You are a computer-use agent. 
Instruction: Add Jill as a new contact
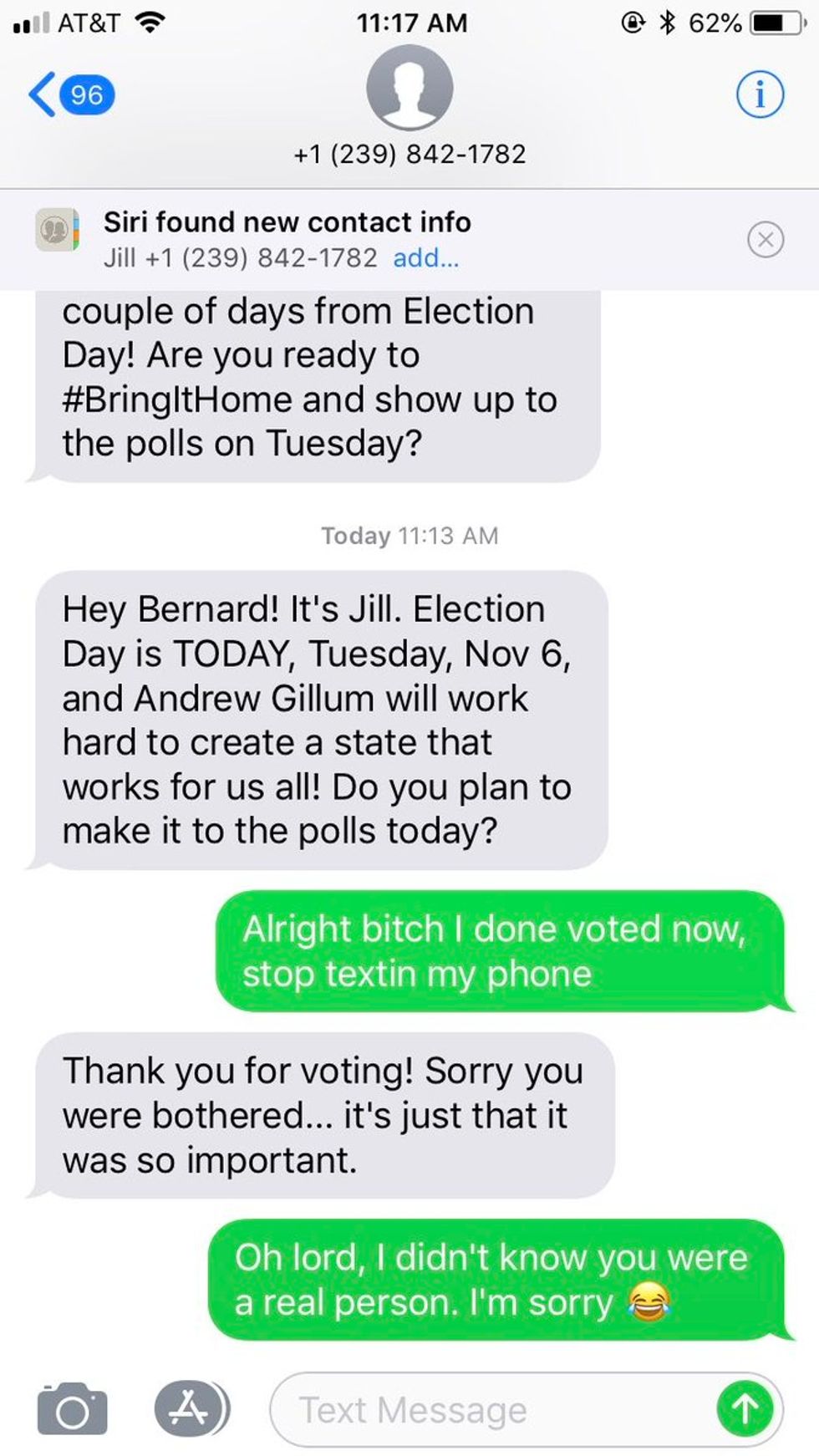click(425, 258)
